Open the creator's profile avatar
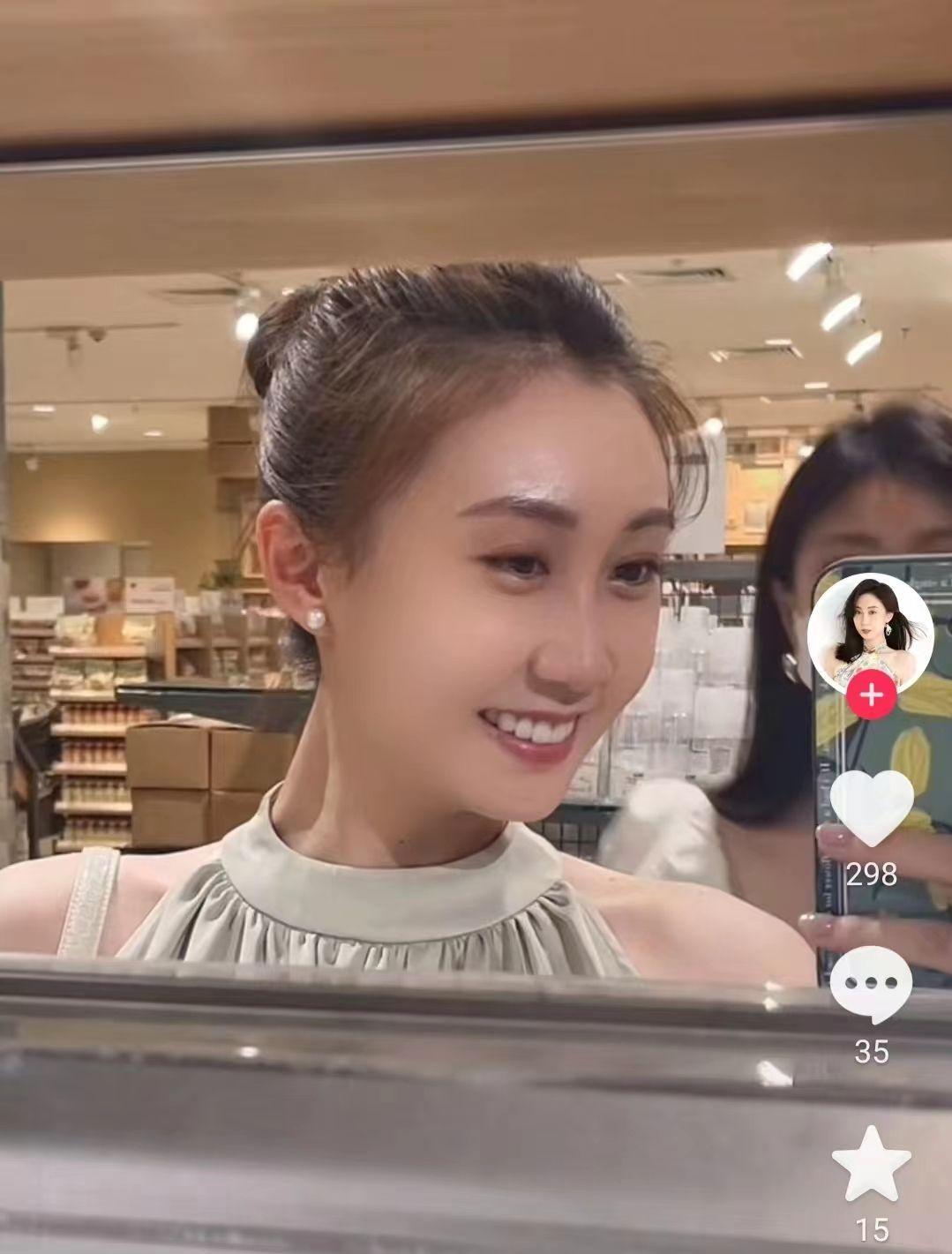The height and width of the screenshot is (1254, 952). click(870, 634)
